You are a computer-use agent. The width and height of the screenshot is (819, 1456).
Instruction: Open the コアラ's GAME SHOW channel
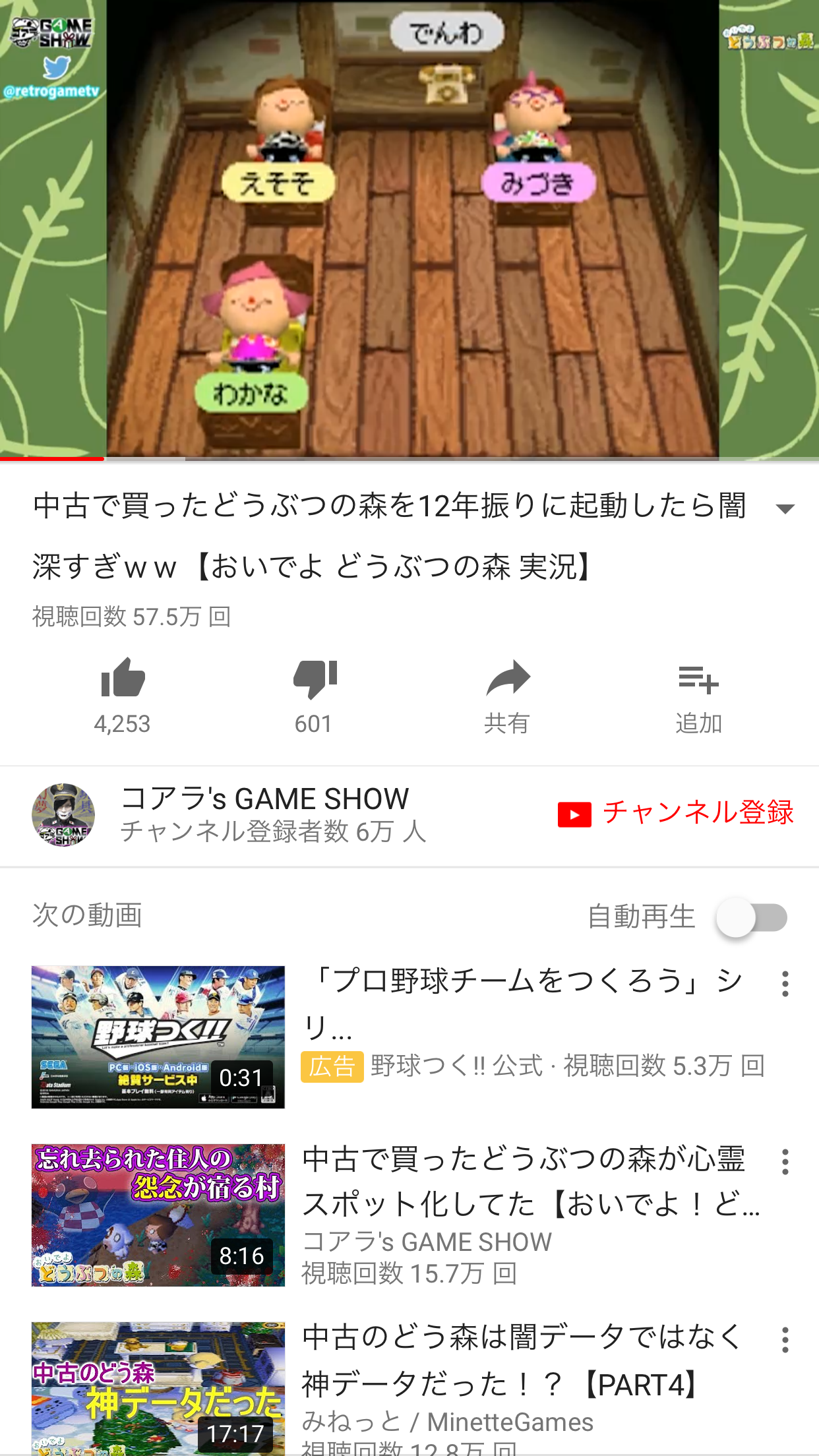tap(264, 814)
